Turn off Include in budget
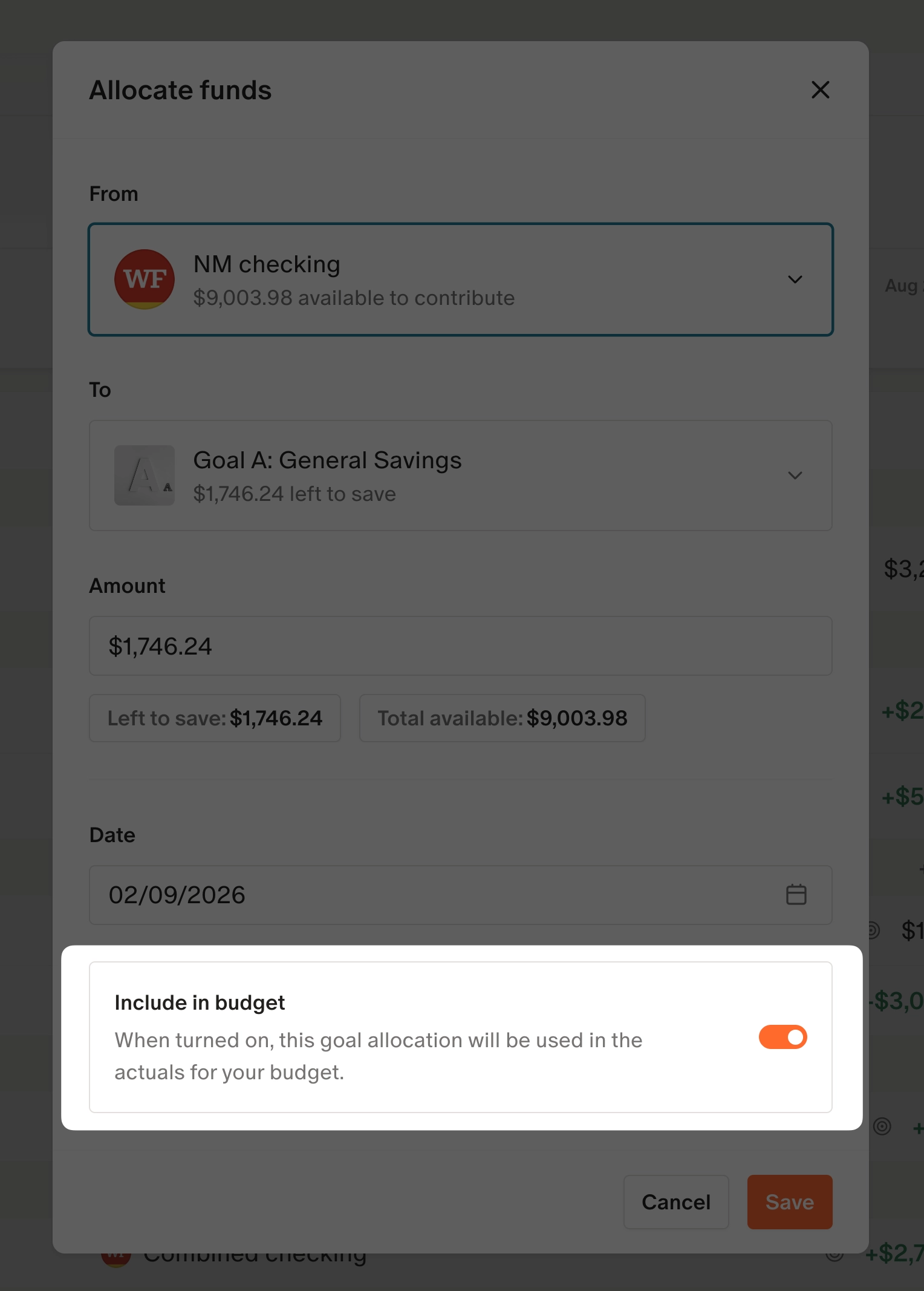924x1291 pixels. (x=782, y=1037)
